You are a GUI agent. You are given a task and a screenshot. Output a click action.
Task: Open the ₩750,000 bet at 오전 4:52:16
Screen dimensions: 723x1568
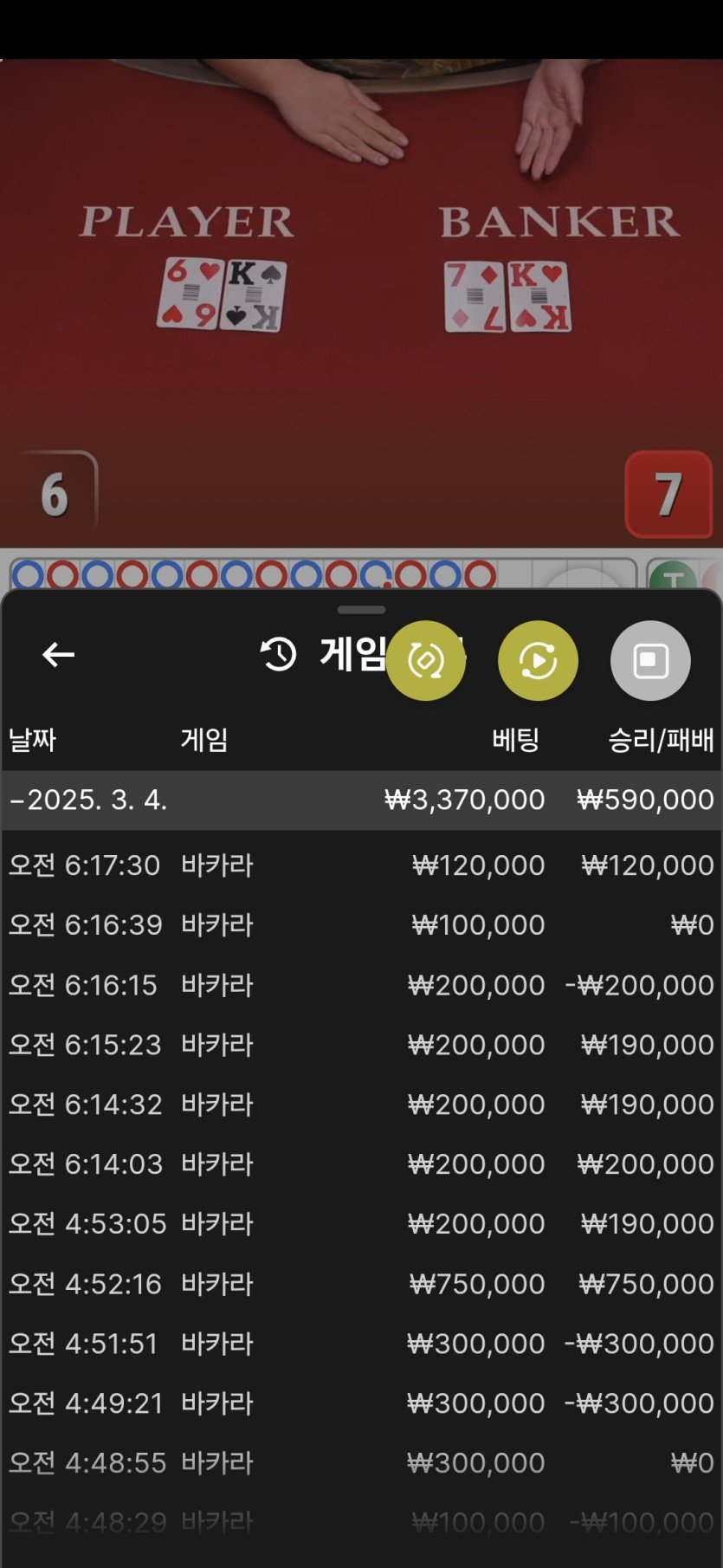coord(361,1284)
